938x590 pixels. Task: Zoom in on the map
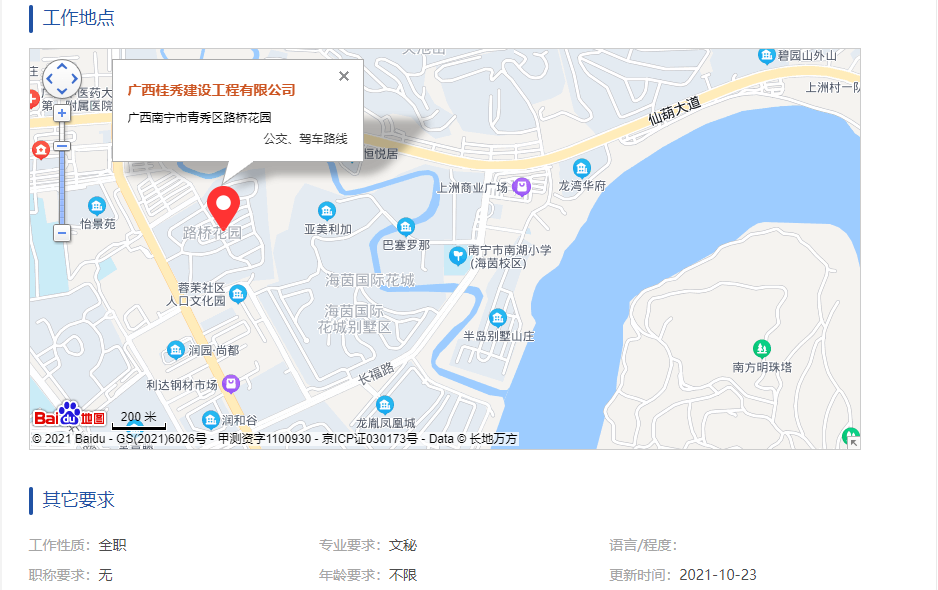[x=61, y=113]
